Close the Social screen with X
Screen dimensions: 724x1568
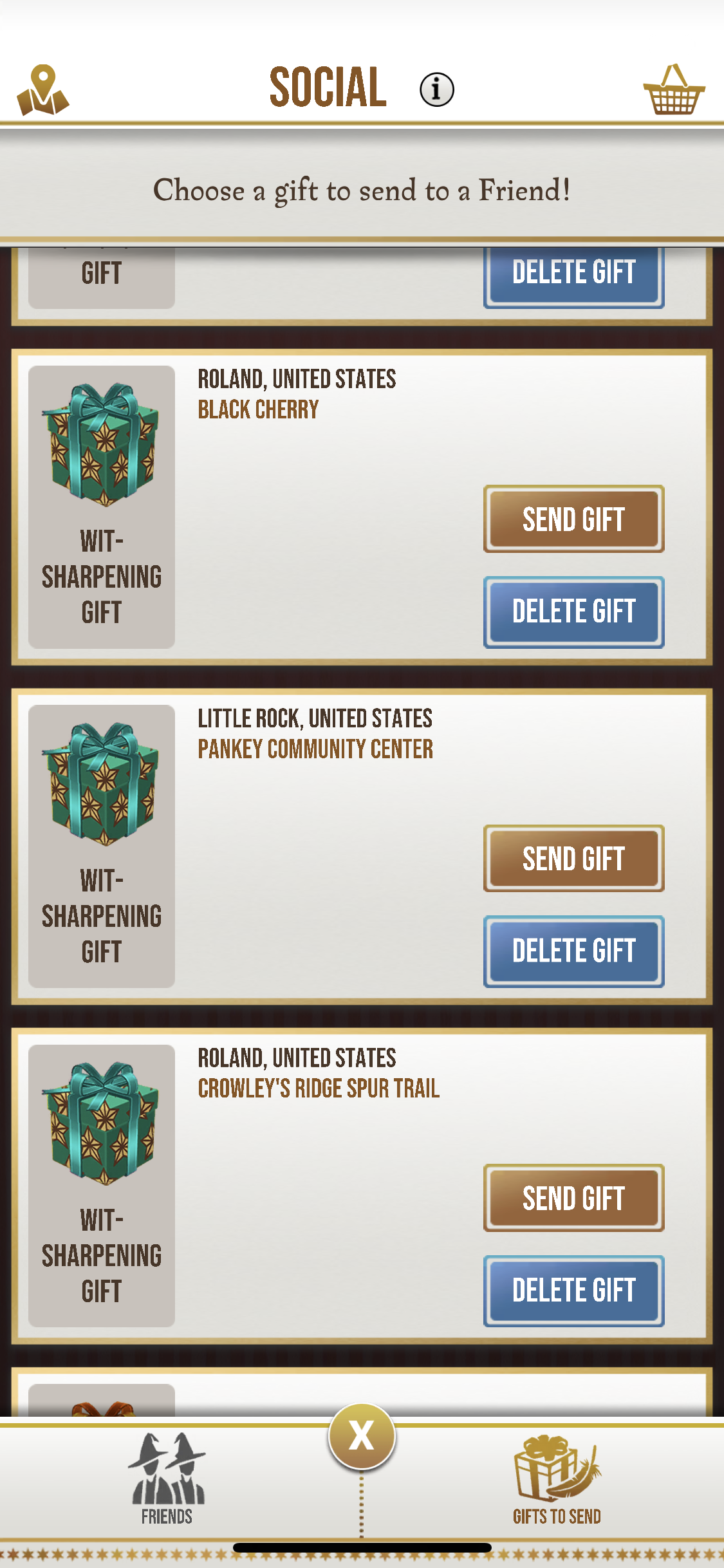[x=361, y=1435]
